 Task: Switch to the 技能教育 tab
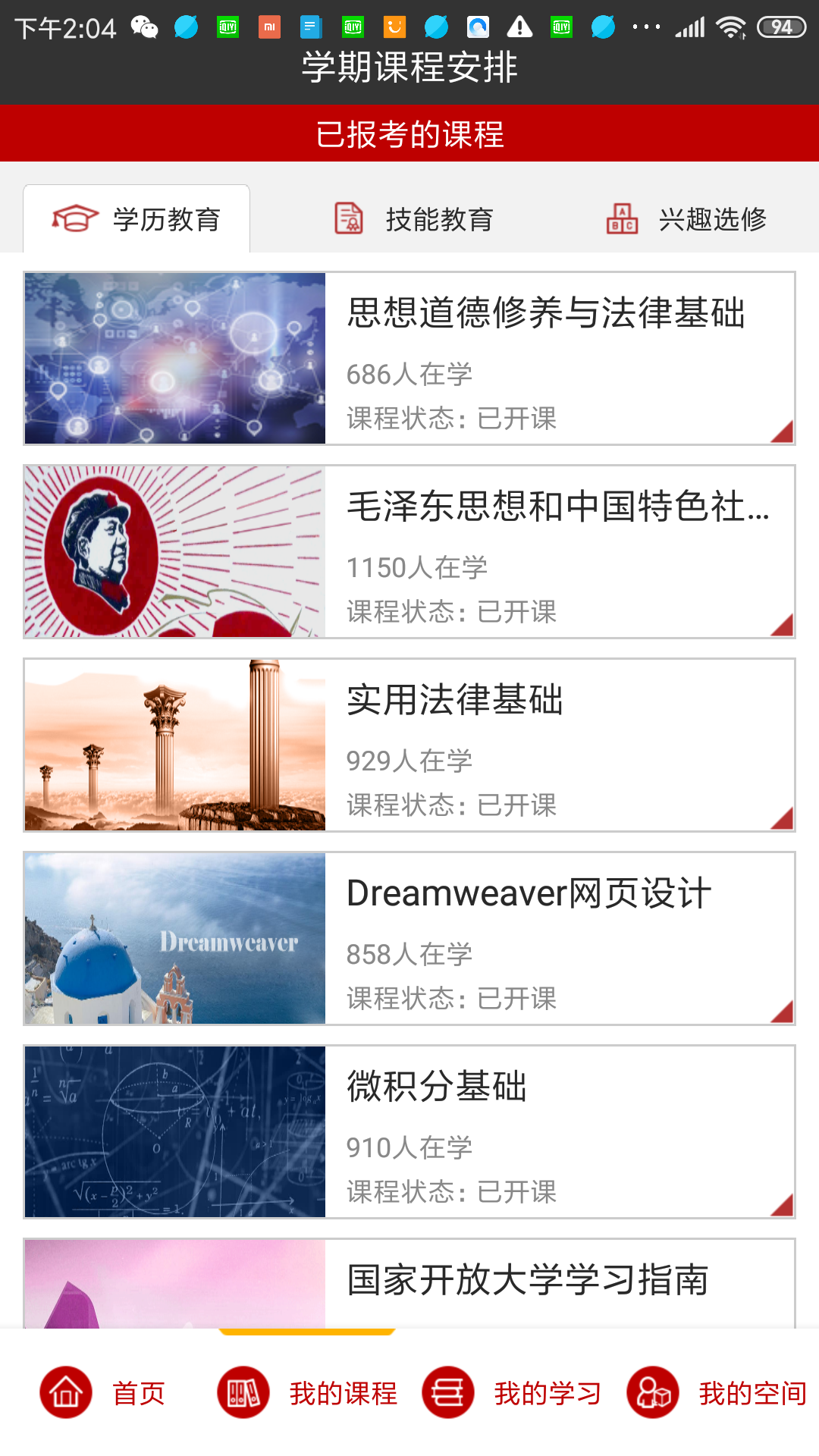(x=413, y=219)
